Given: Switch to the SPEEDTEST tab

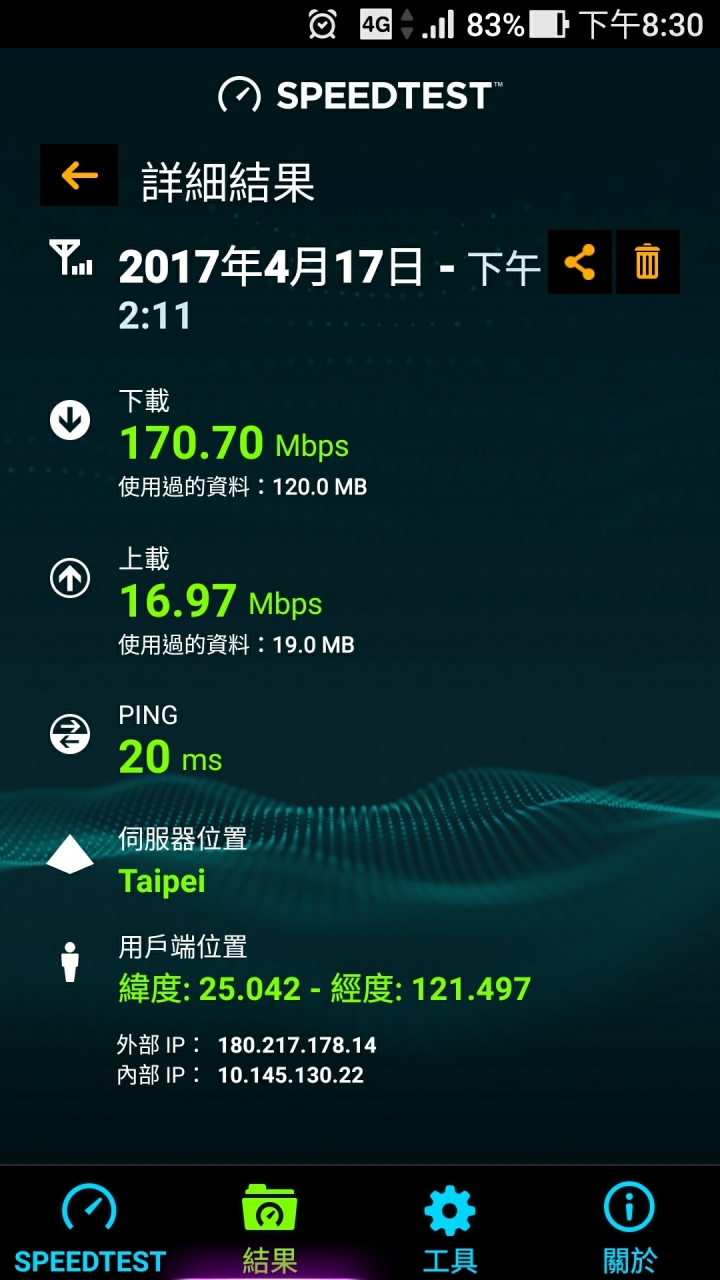Looking at the screenshot, I should pos(90,1227).
